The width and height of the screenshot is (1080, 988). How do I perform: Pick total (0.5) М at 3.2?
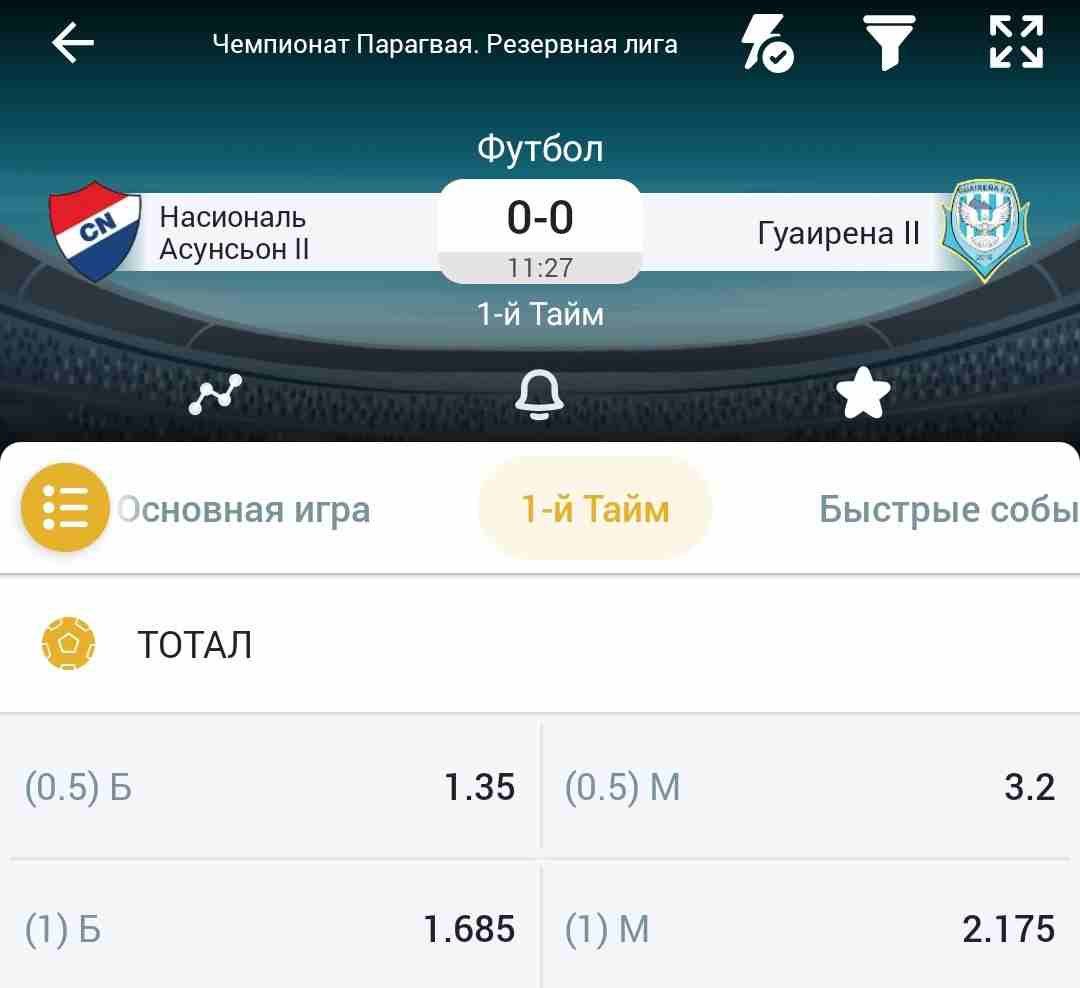coord(810,788)
